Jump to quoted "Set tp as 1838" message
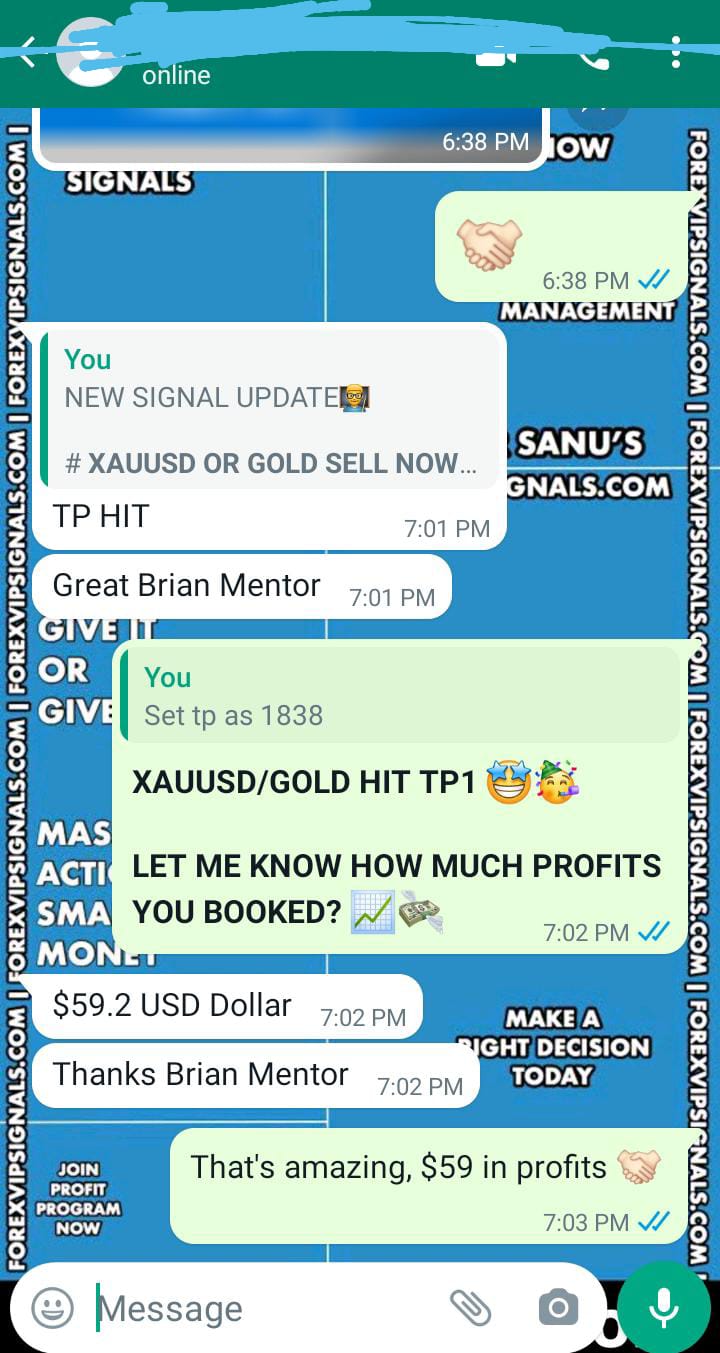Image resolution: width=720 pixels, height=1353 pixels. click(400, 697)
